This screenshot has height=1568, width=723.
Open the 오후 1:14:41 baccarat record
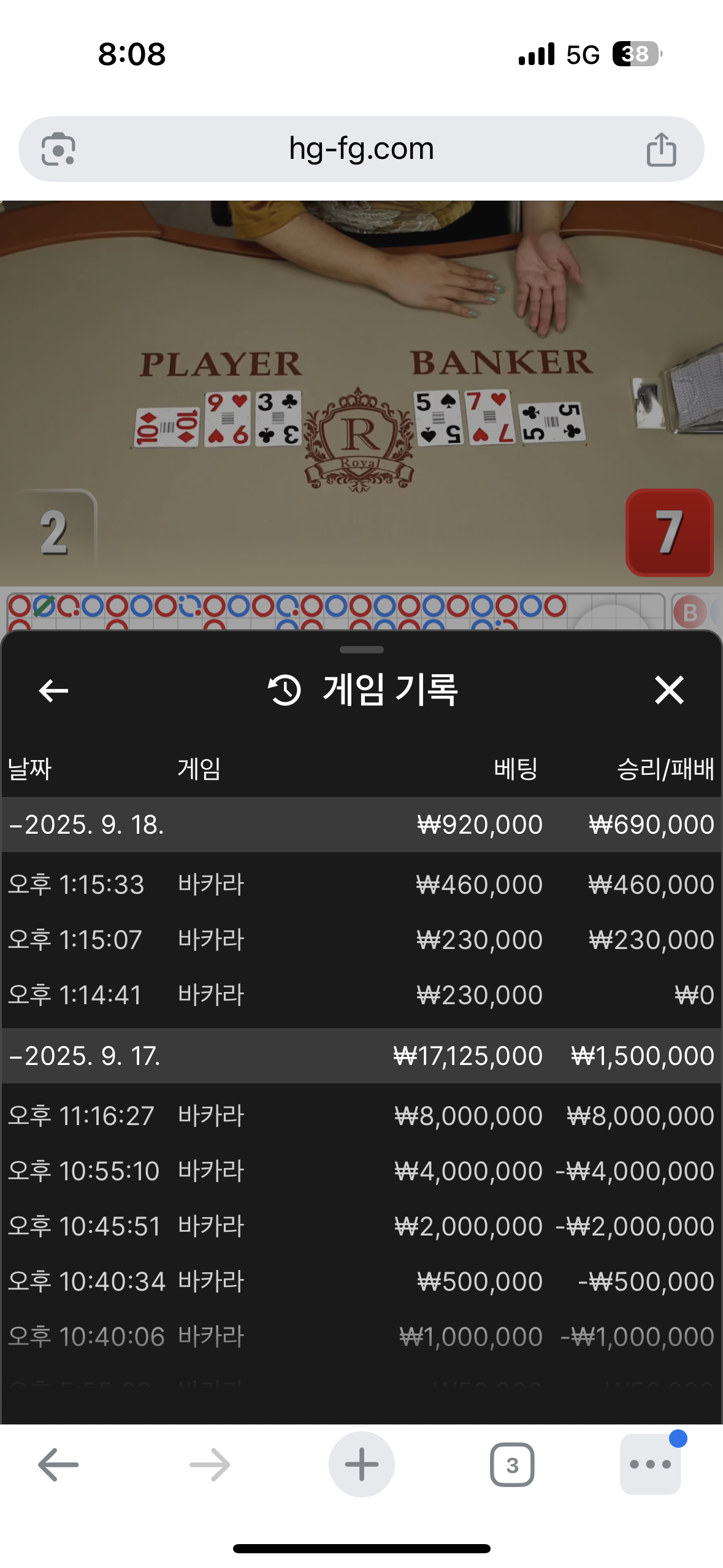(x=361, y=995)
